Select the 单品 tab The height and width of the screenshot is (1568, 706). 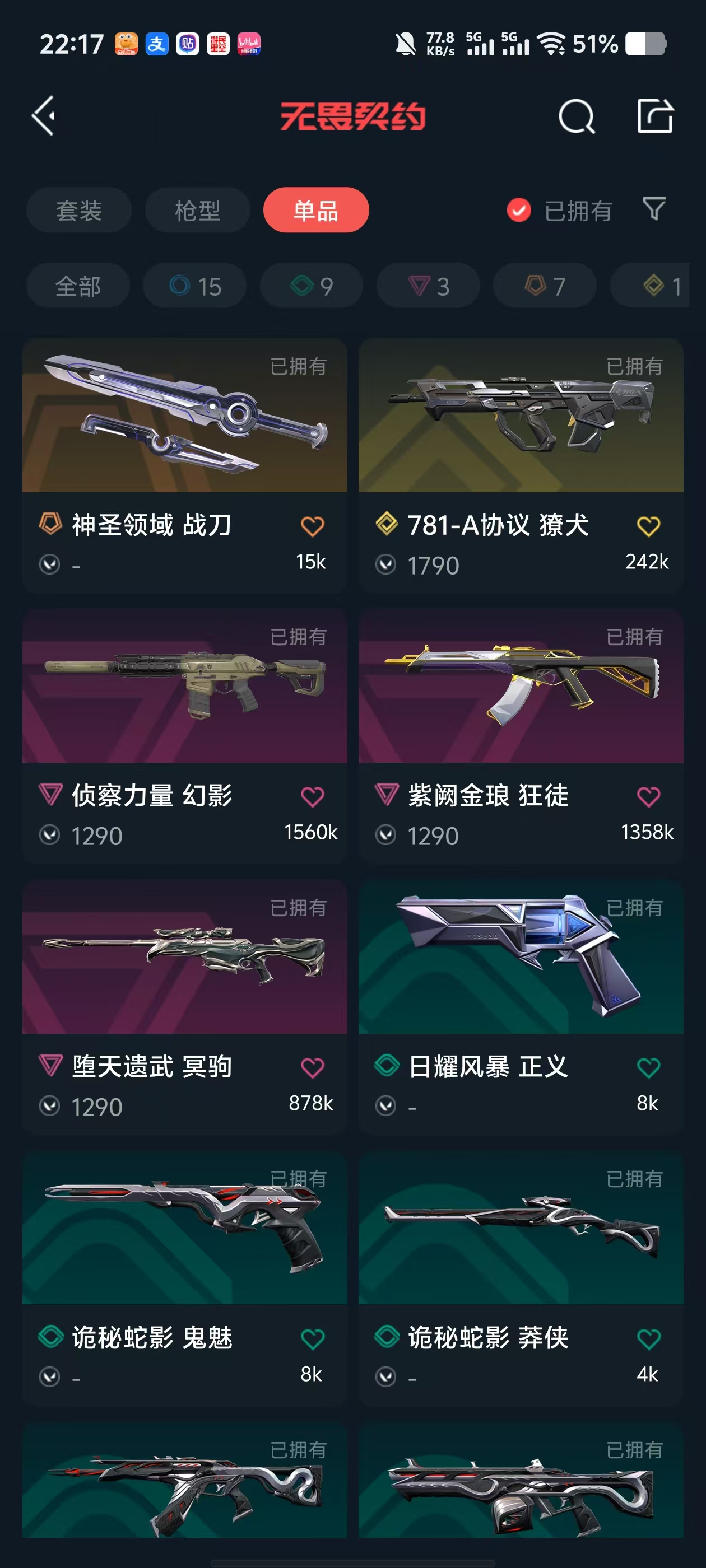(x=315, y=211)
